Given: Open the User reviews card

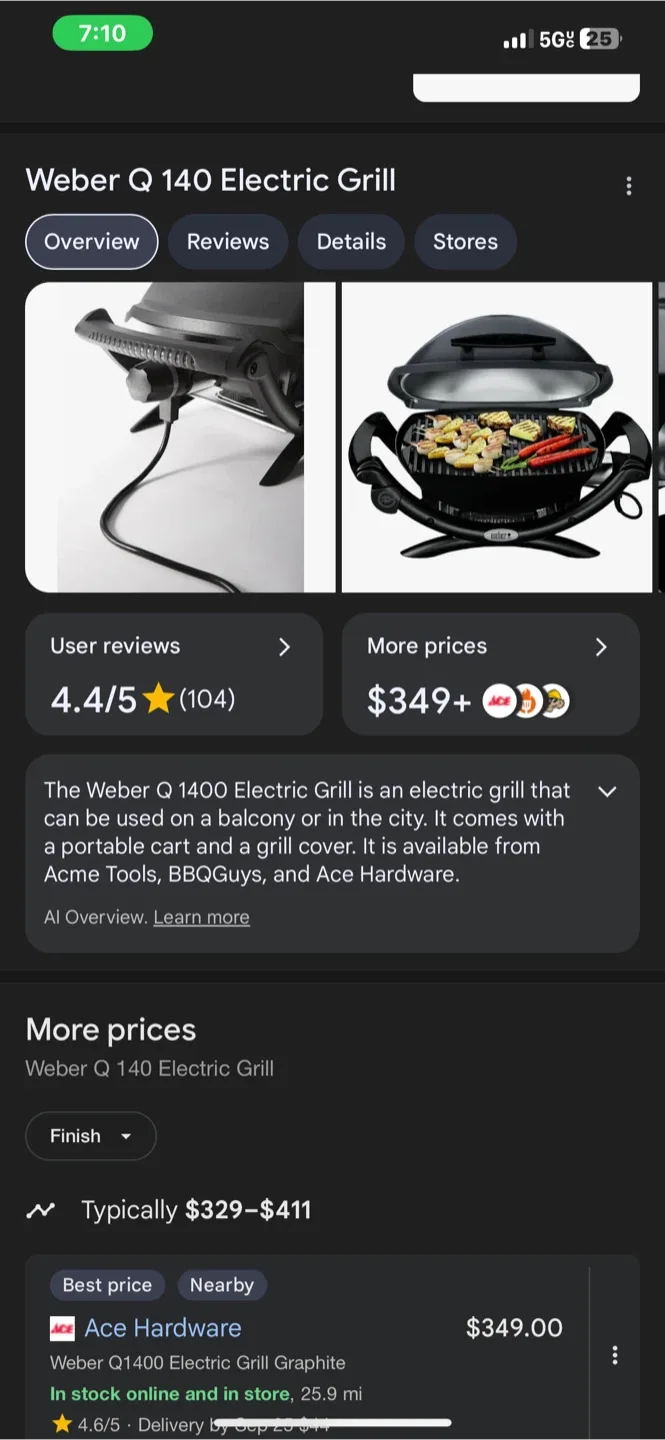Looking at the screenshot, I should [x=174, y=674].
